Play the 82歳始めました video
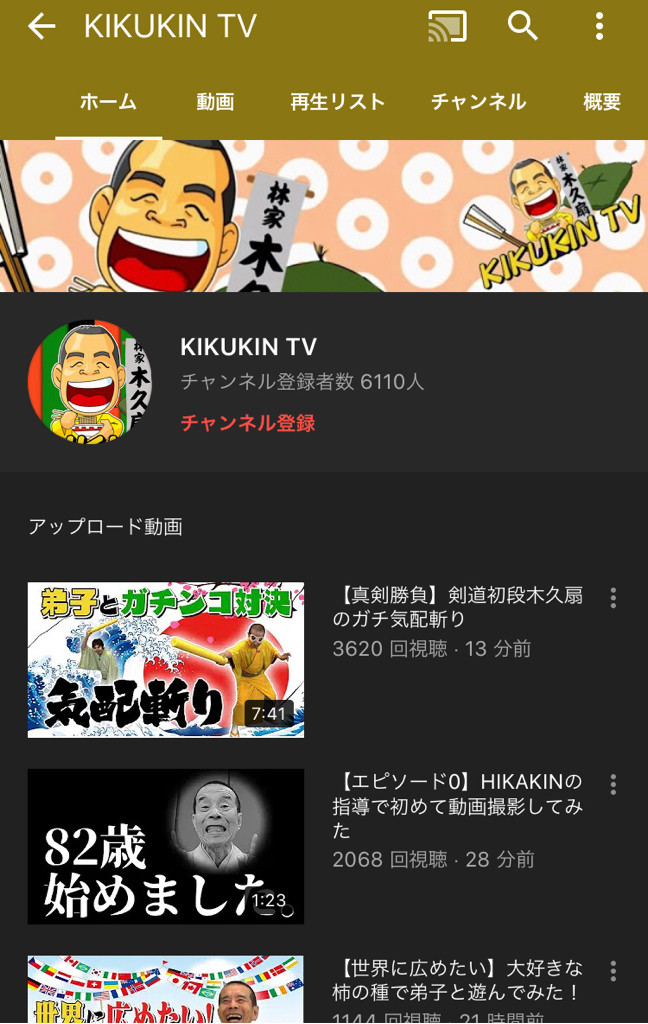Image resolution: width=648 pixels, height=1024 pixels. tap(166, 846)
